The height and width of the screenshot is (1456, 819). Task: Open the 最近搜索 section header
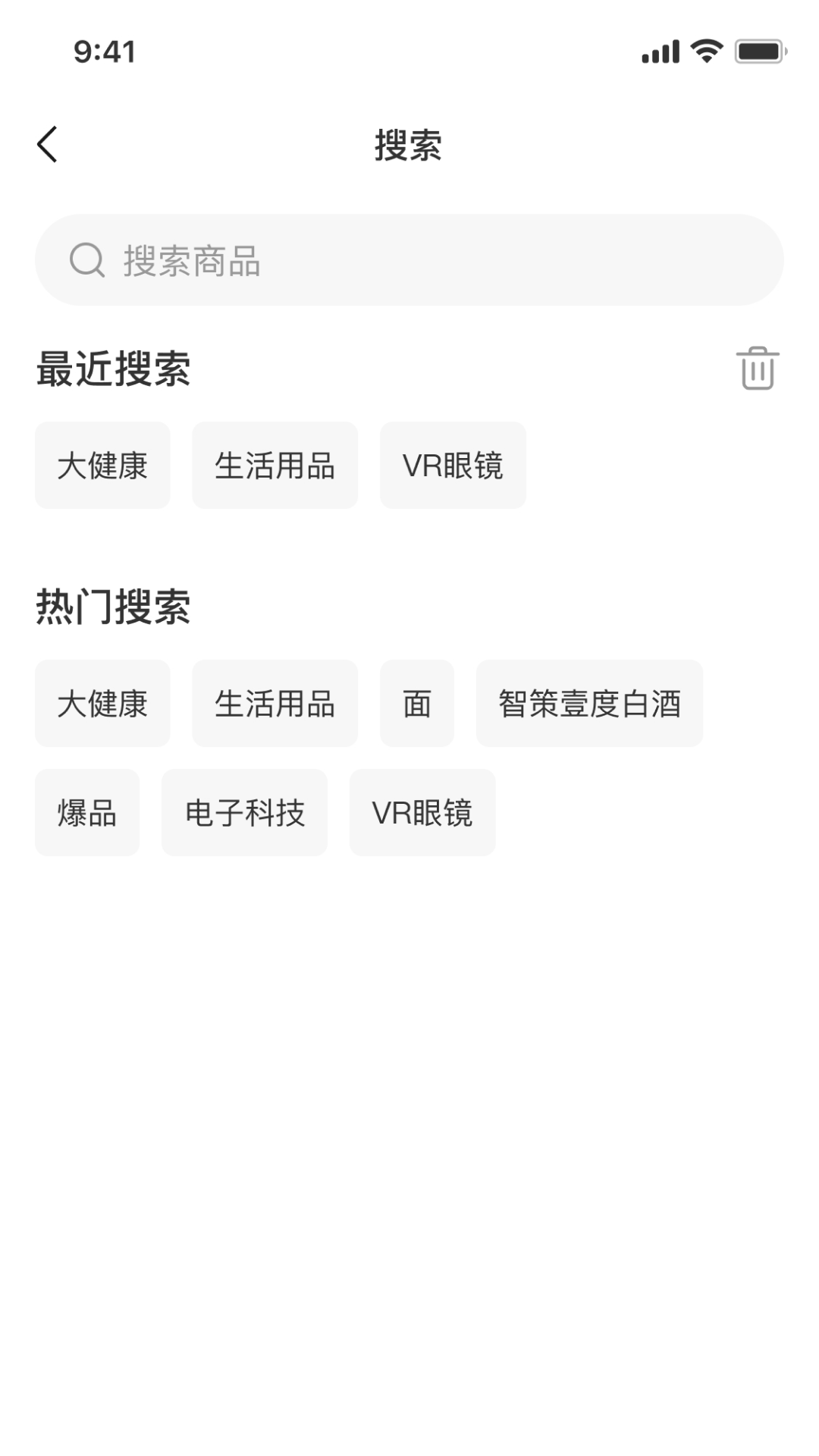click(112, 369)
